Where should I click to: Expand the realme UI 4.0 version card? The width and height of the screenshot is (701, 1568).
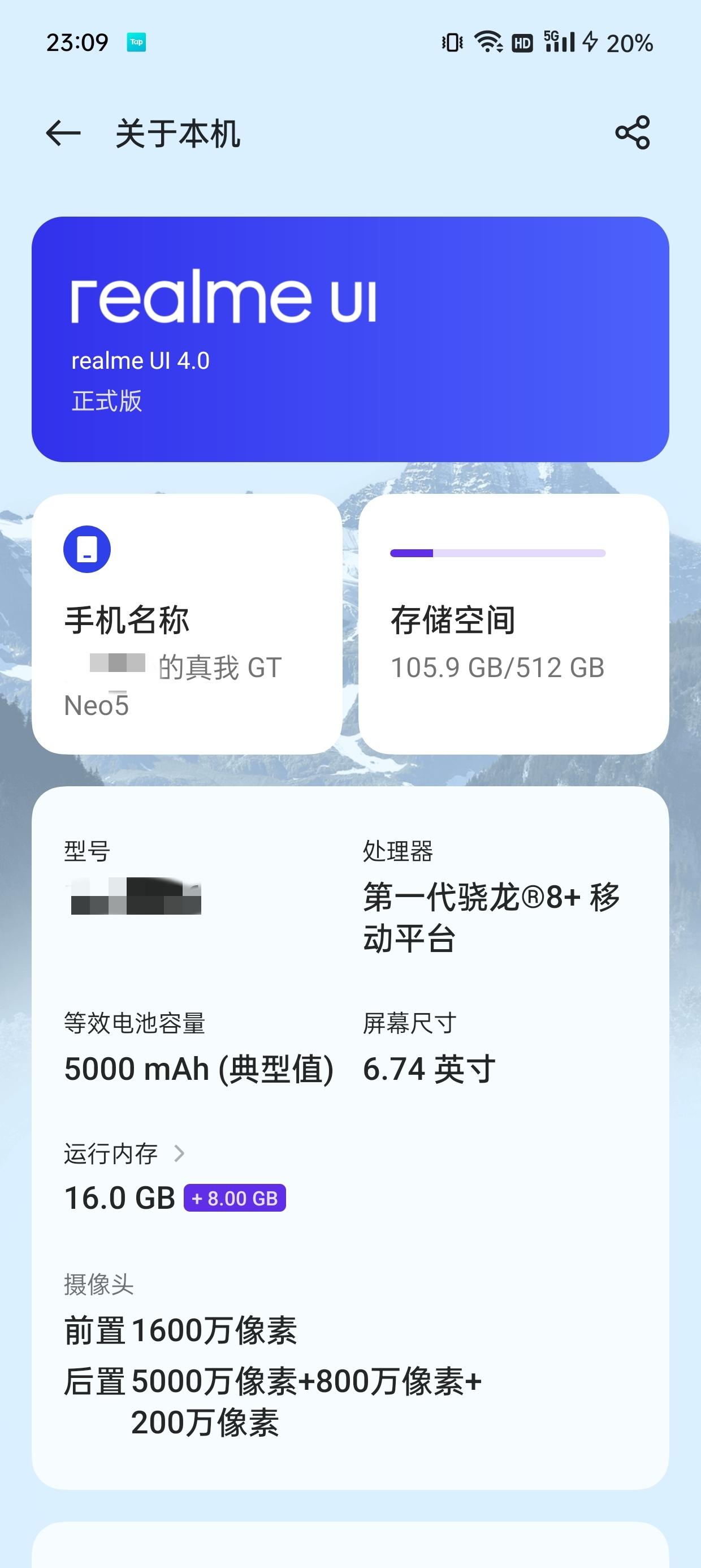(350, 338)
